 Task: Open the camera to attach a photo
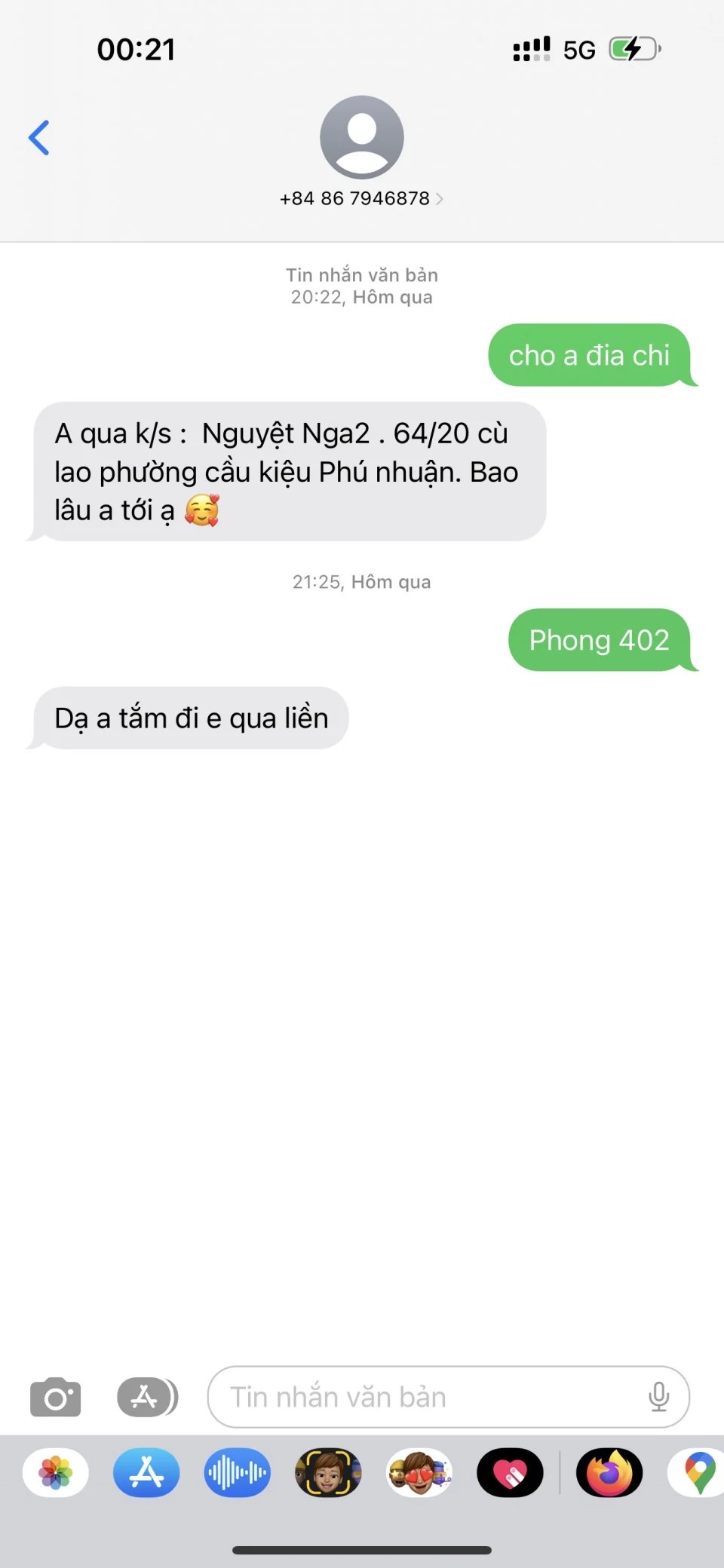click(55, 1397)
